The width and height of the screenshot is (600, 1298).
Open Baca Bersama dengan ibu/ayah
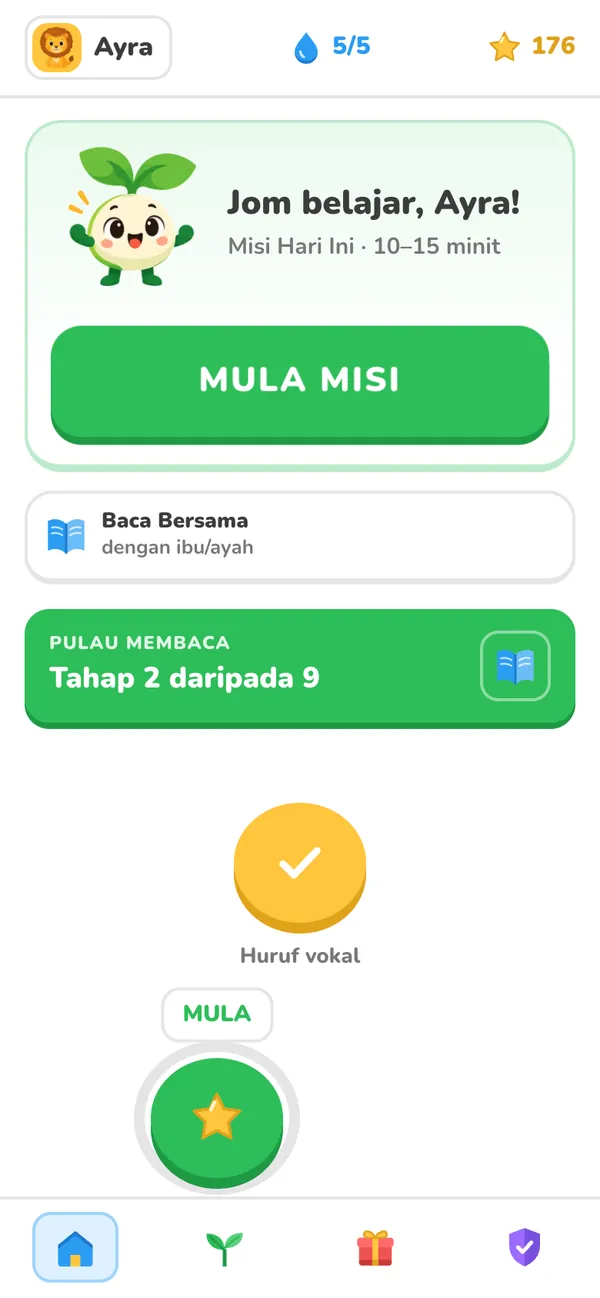[x=300, y=537]
